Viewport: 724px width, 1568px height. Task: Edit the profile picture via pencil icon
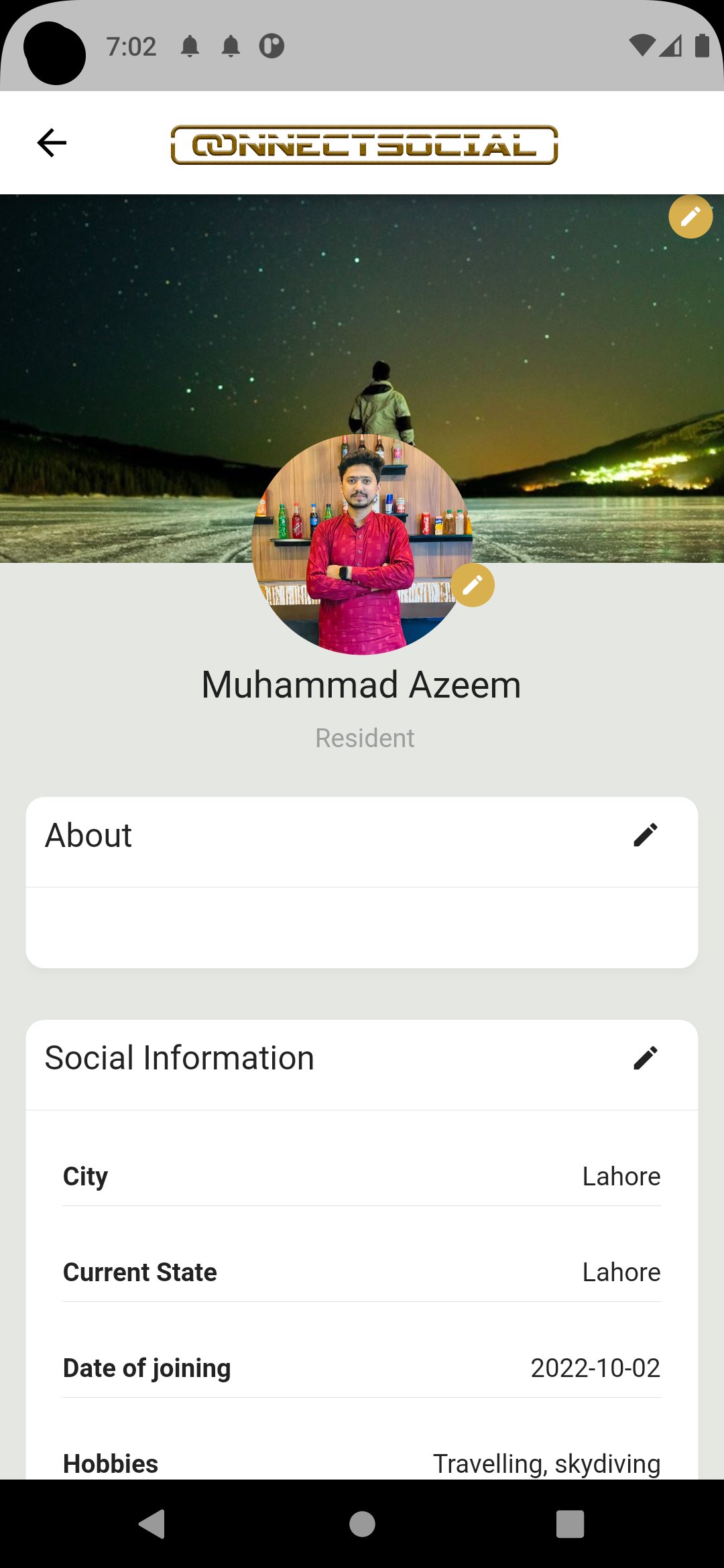click(x=473, y=584)
